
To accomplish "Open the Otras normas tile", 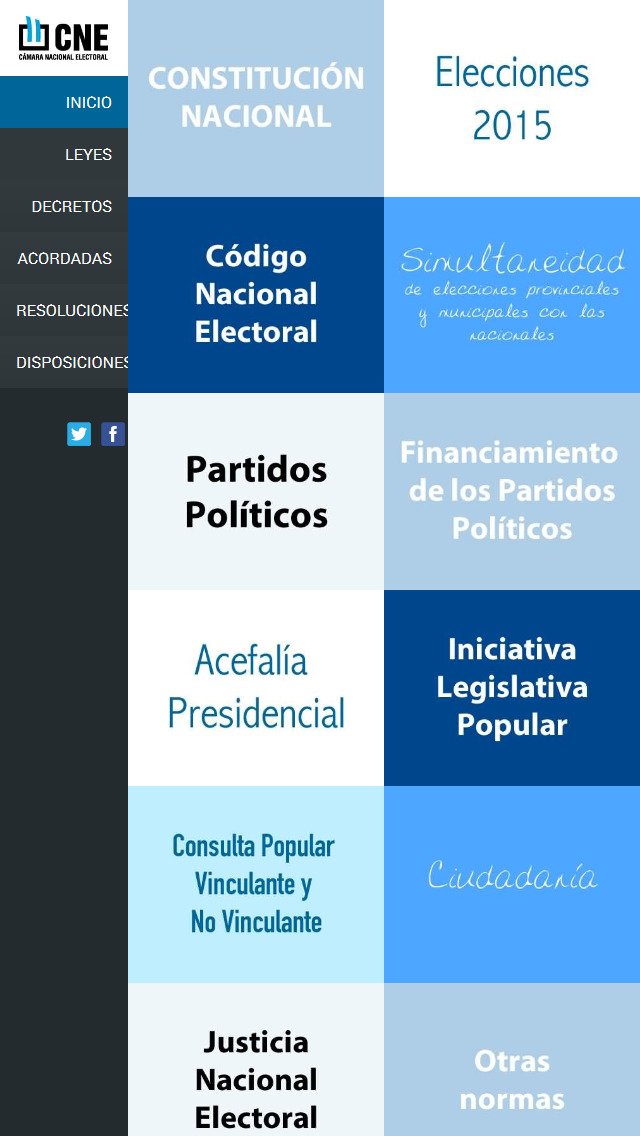I will tap(512, 1070).
